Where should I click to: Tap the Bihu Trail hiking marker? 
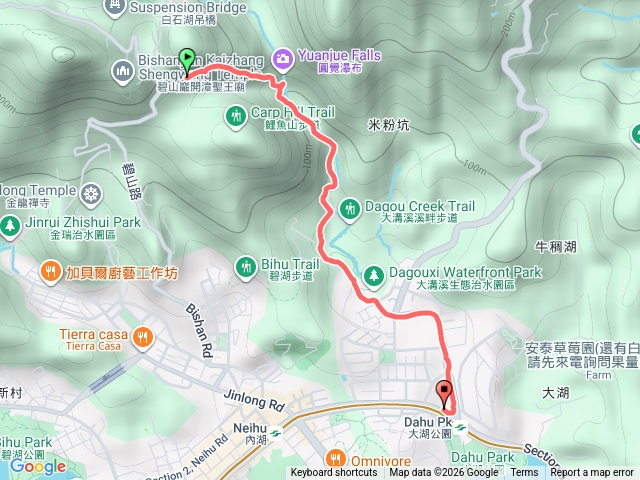245,265
